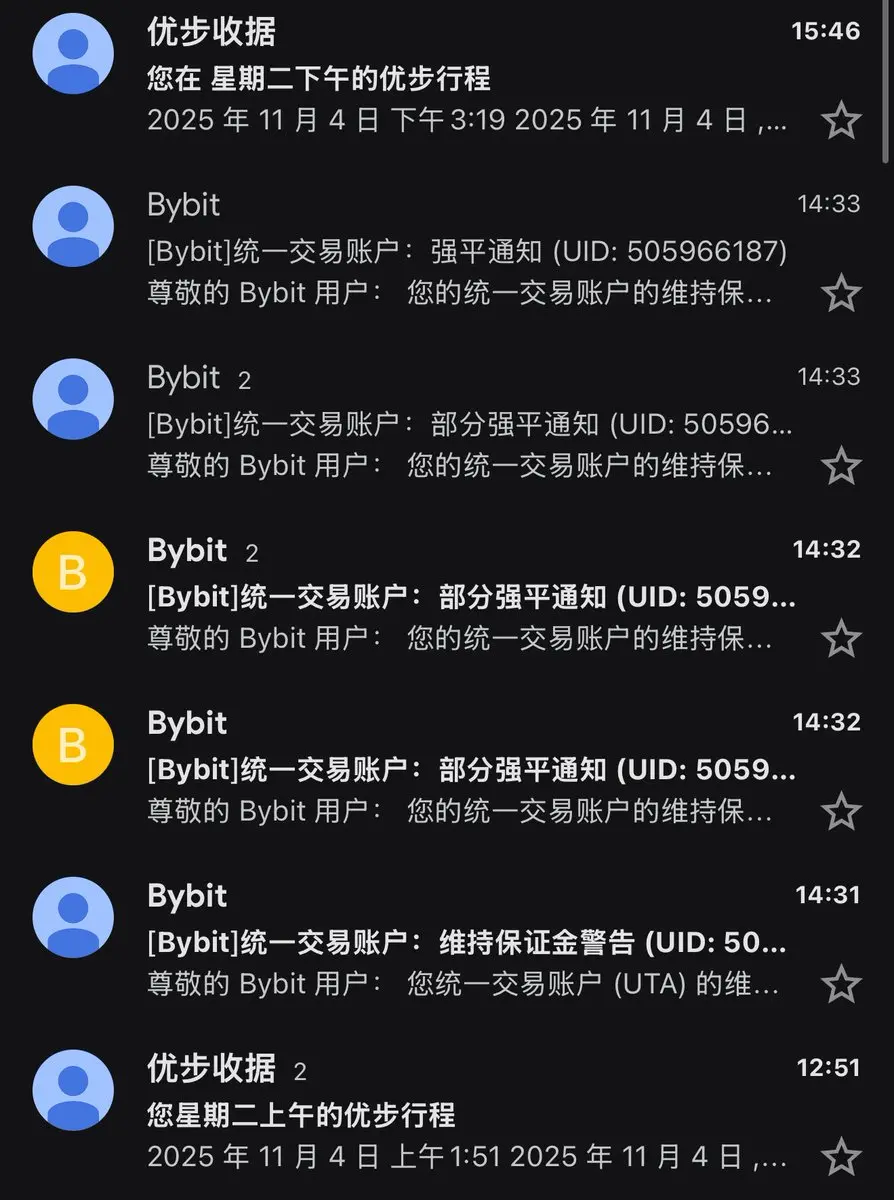894x1200 pixels.
Task: Star the 14:33 Bybit 部分强平通知 thread
Action: point(841,466)
